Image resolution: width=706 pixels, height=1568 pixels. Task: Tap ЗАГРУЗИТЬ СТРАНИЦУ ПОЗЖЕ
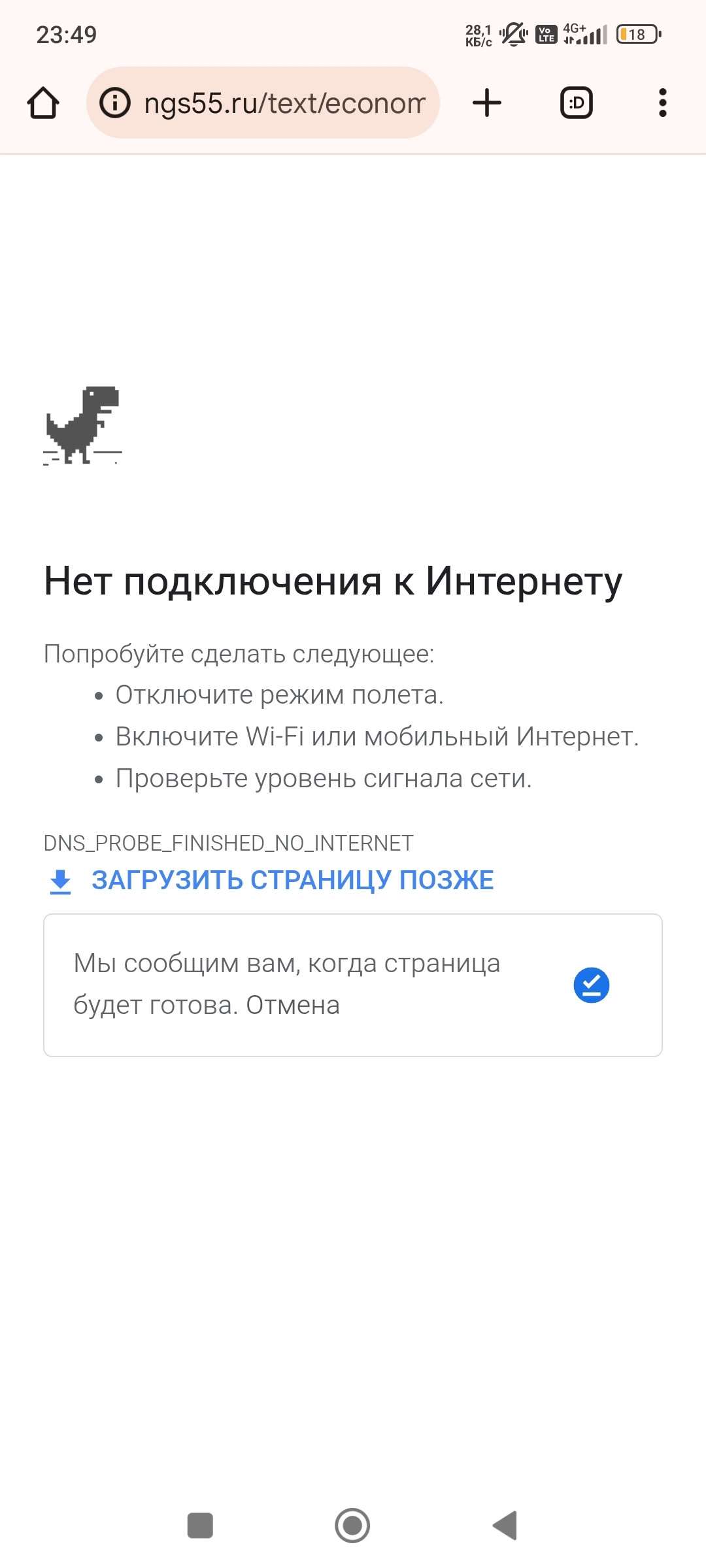pos(292,881)
